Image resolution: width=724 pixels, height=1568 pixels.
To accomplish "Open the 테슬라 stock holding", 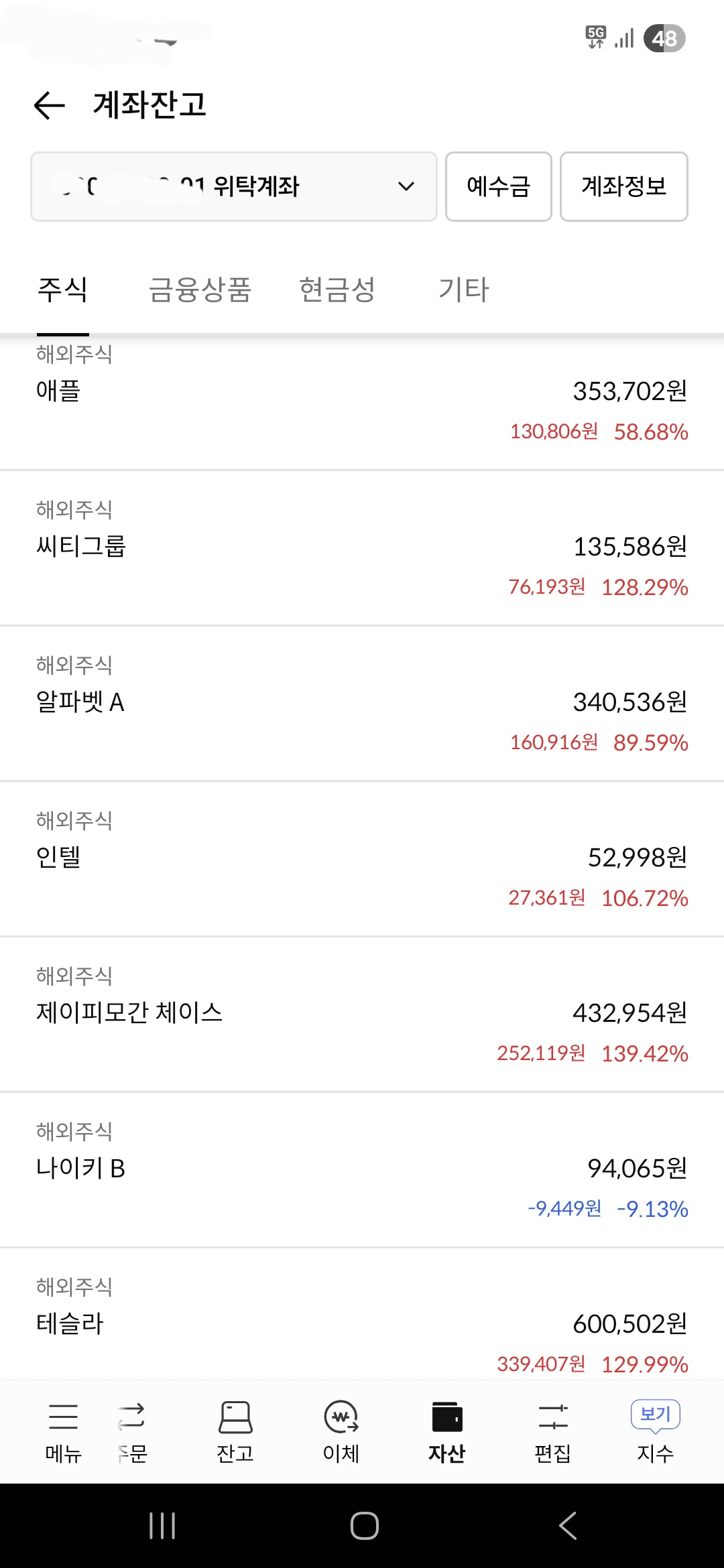I will point(362,1324).
